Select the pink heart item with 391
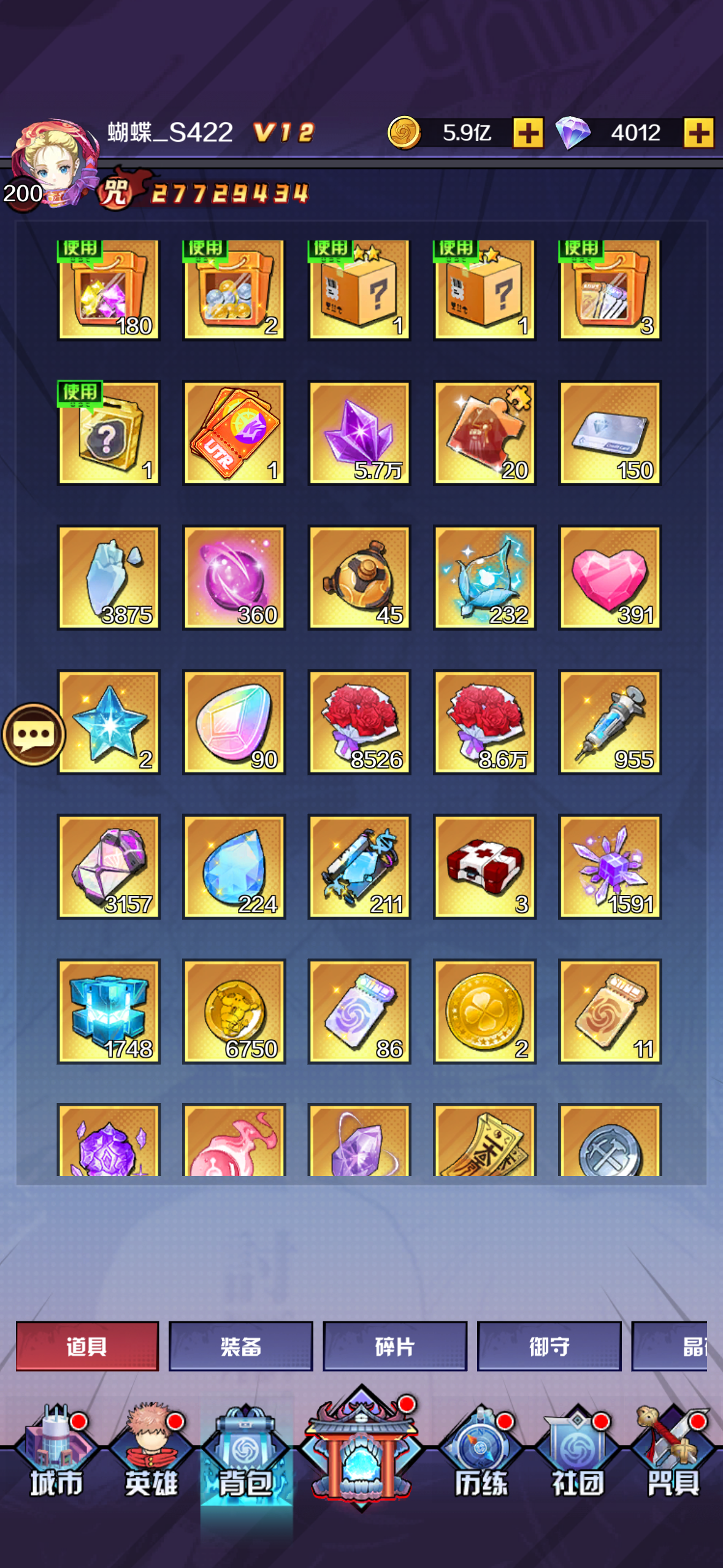This screenshot has width=723, height=1568. tap(610, 578)
